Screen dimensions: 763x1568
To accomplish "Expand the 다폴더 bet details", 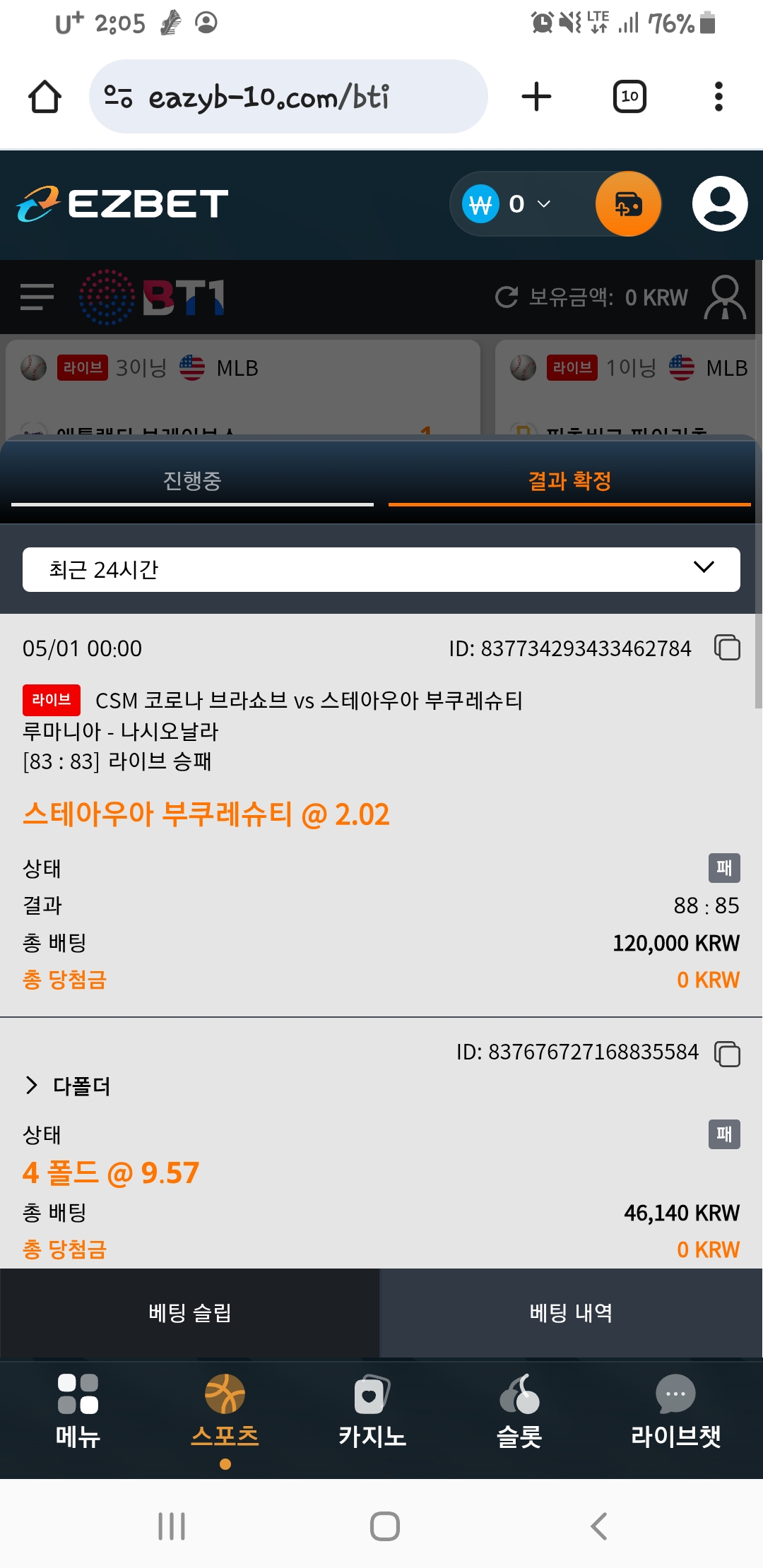I will 68,1086.
